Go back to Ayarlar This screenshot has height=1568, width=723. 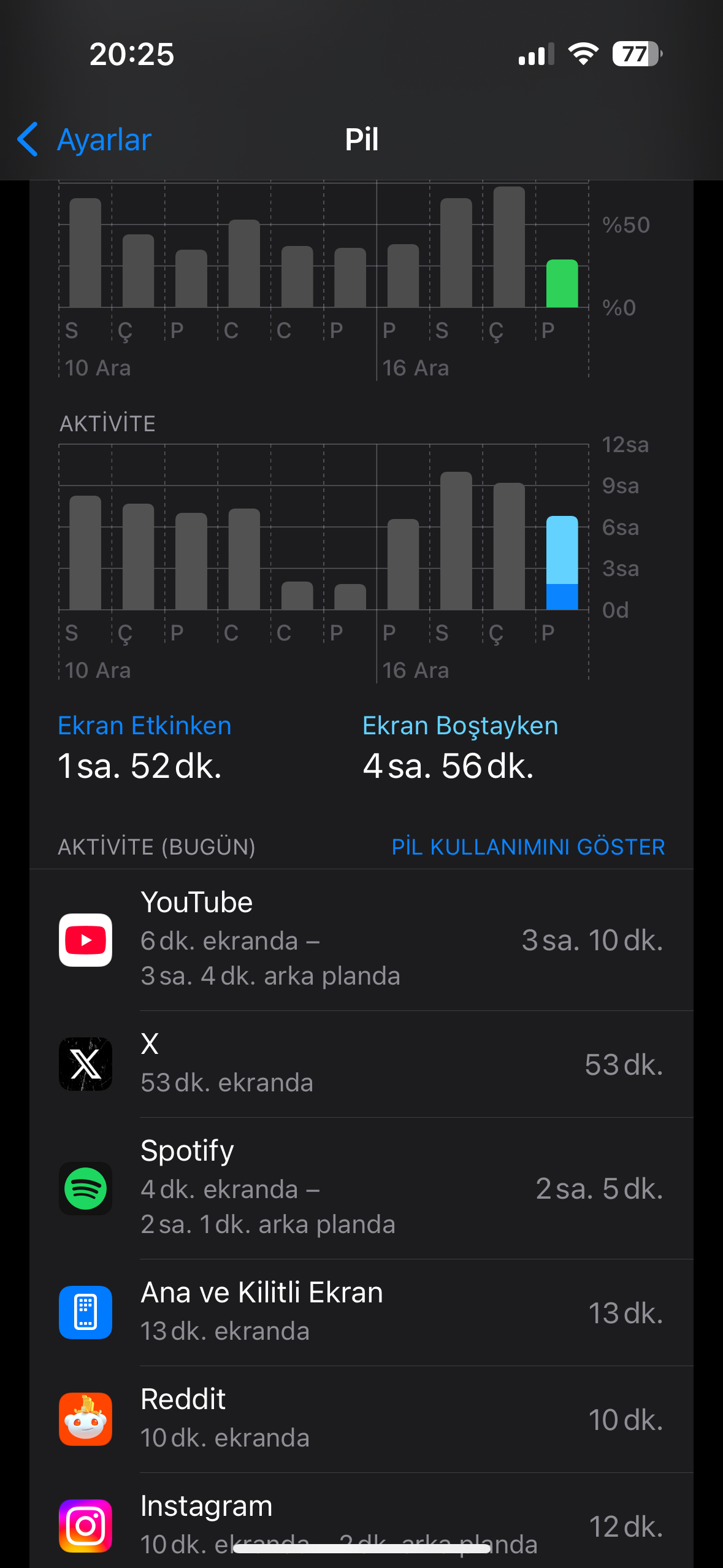pyautogui.click(x=84, y=139)
